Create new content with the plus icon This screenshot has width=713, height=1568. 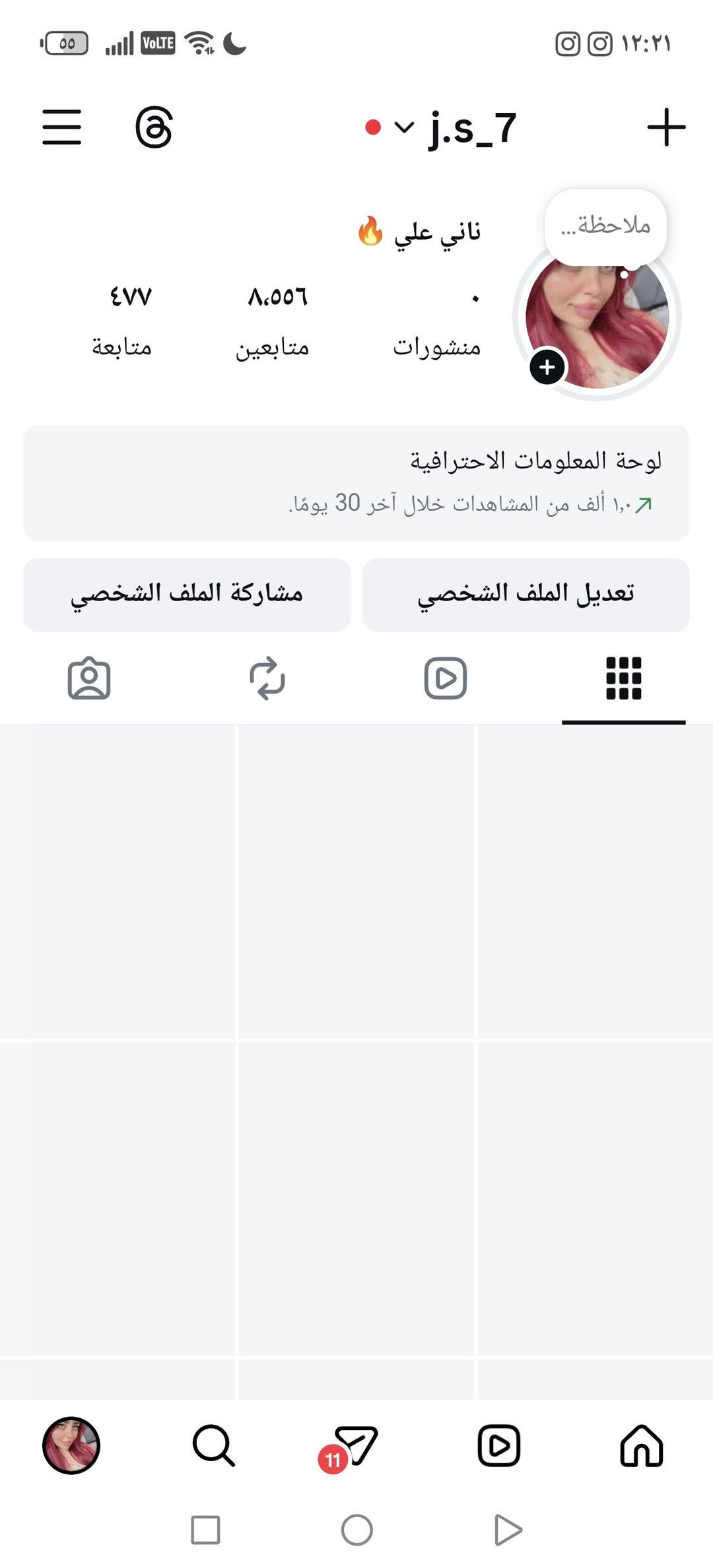click(x=665, y=127)
